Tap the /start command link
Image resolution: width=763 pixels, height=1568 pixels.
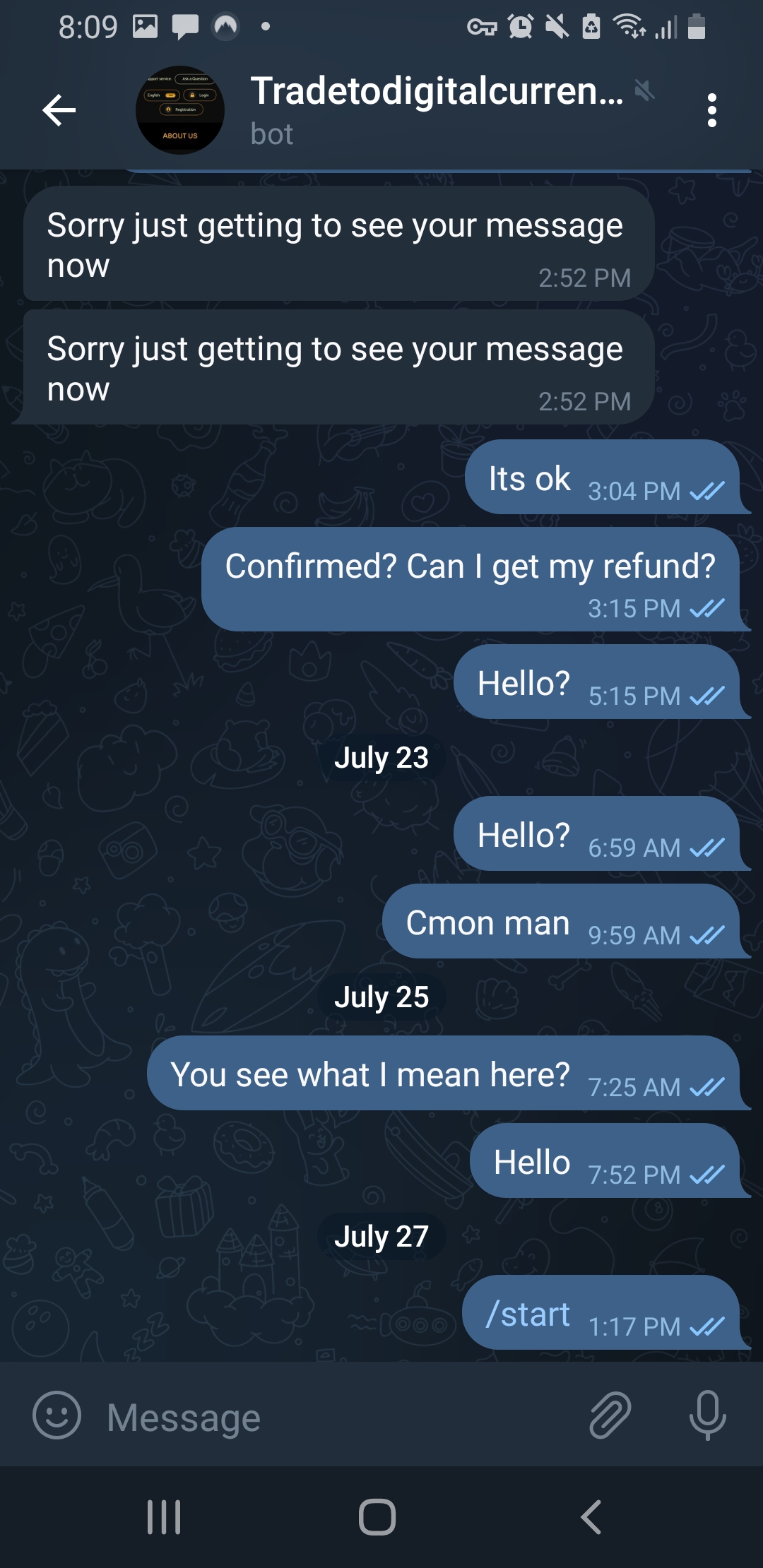pyautogui.click(x=528, y=1315)
